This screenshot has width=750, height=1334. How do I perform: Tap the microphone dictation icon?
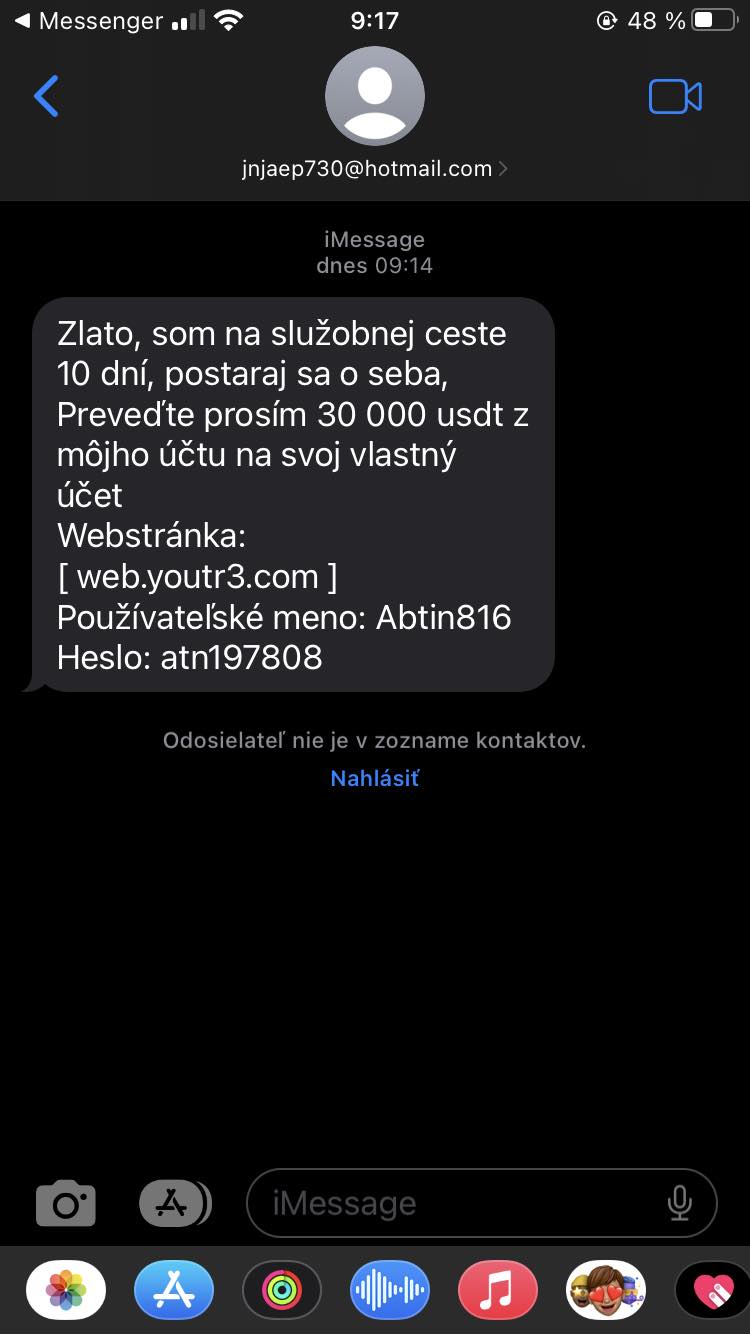tap(680, 1203)
